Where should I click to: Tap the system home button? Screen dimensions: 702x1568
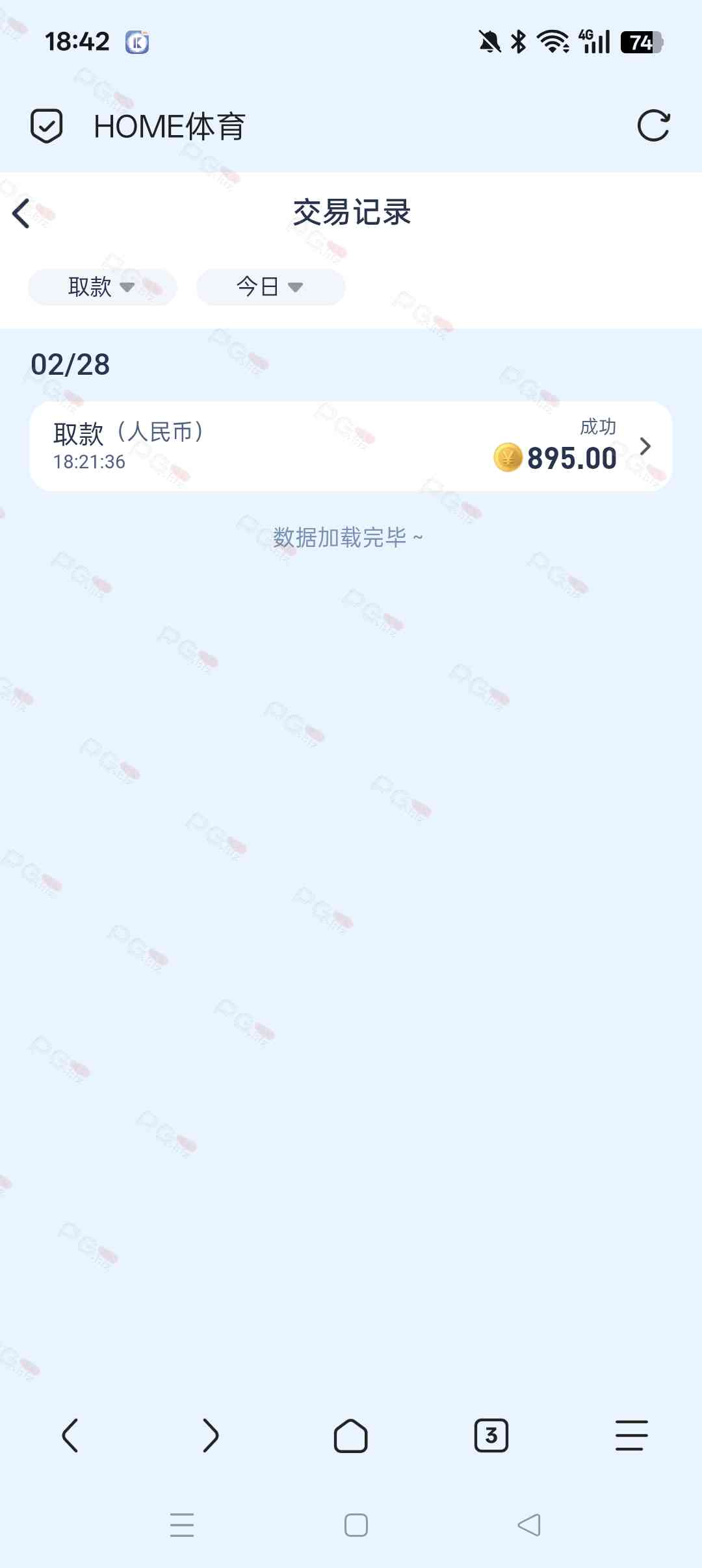[356, 1525]
